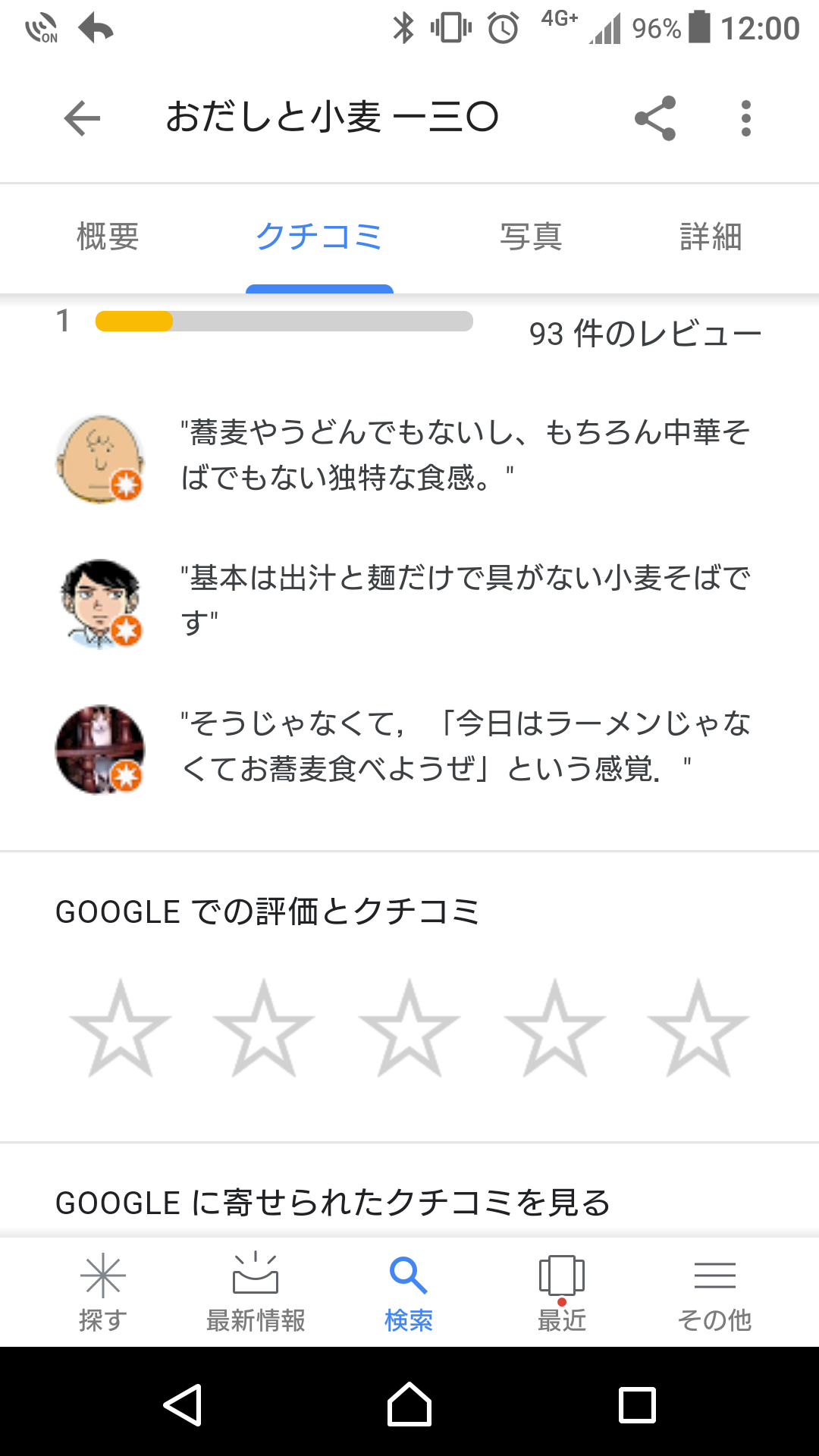Select the クチコミ tab
This screenshot has width=819, height=1456.
click(x=319, y=237)
